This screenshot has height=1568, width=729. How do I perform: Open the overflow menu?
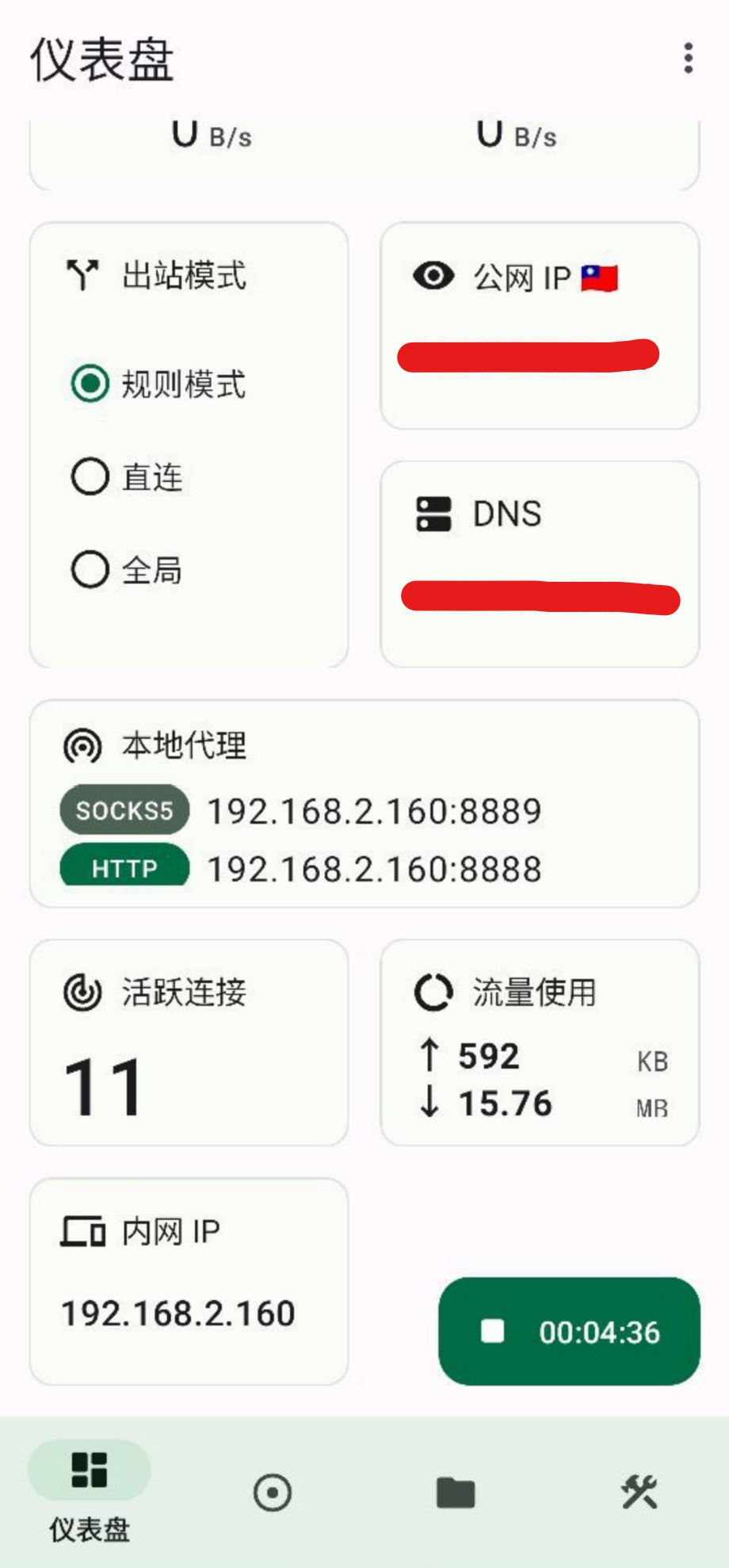click(688, 59)
